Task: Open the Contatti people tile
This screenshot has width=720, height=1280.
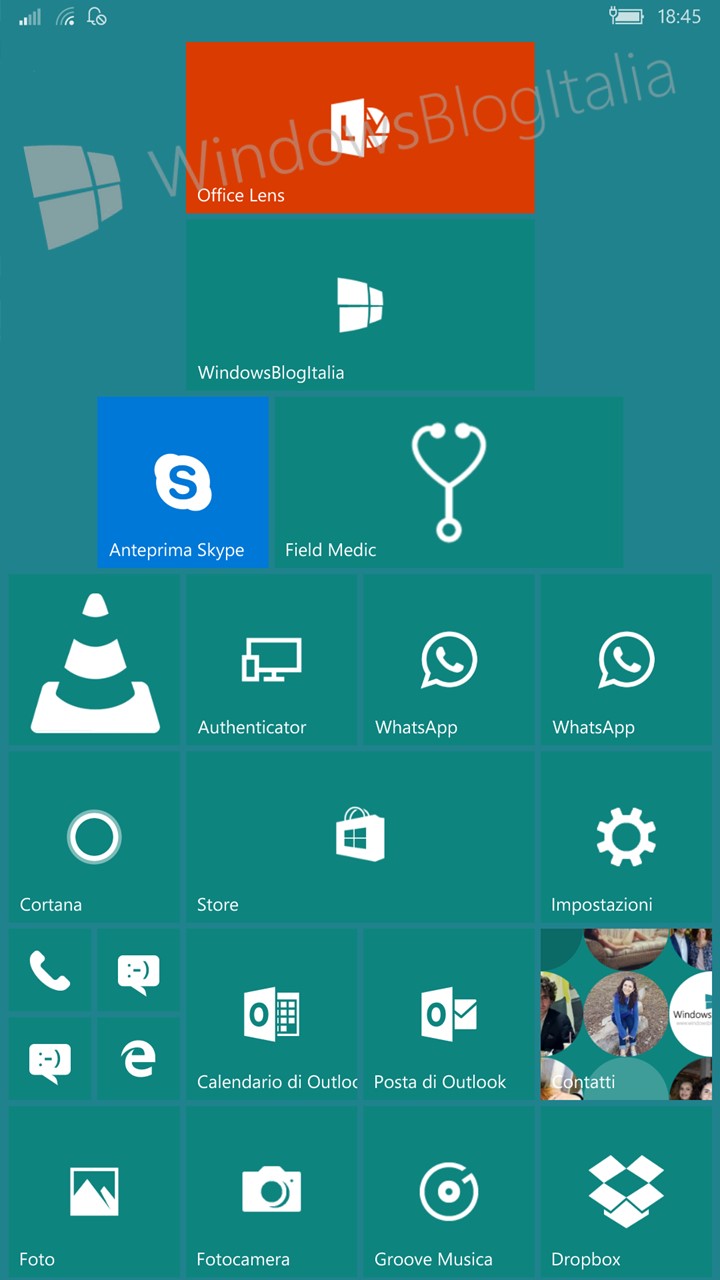Action: pyautogui.click(x=626, y=1014)
